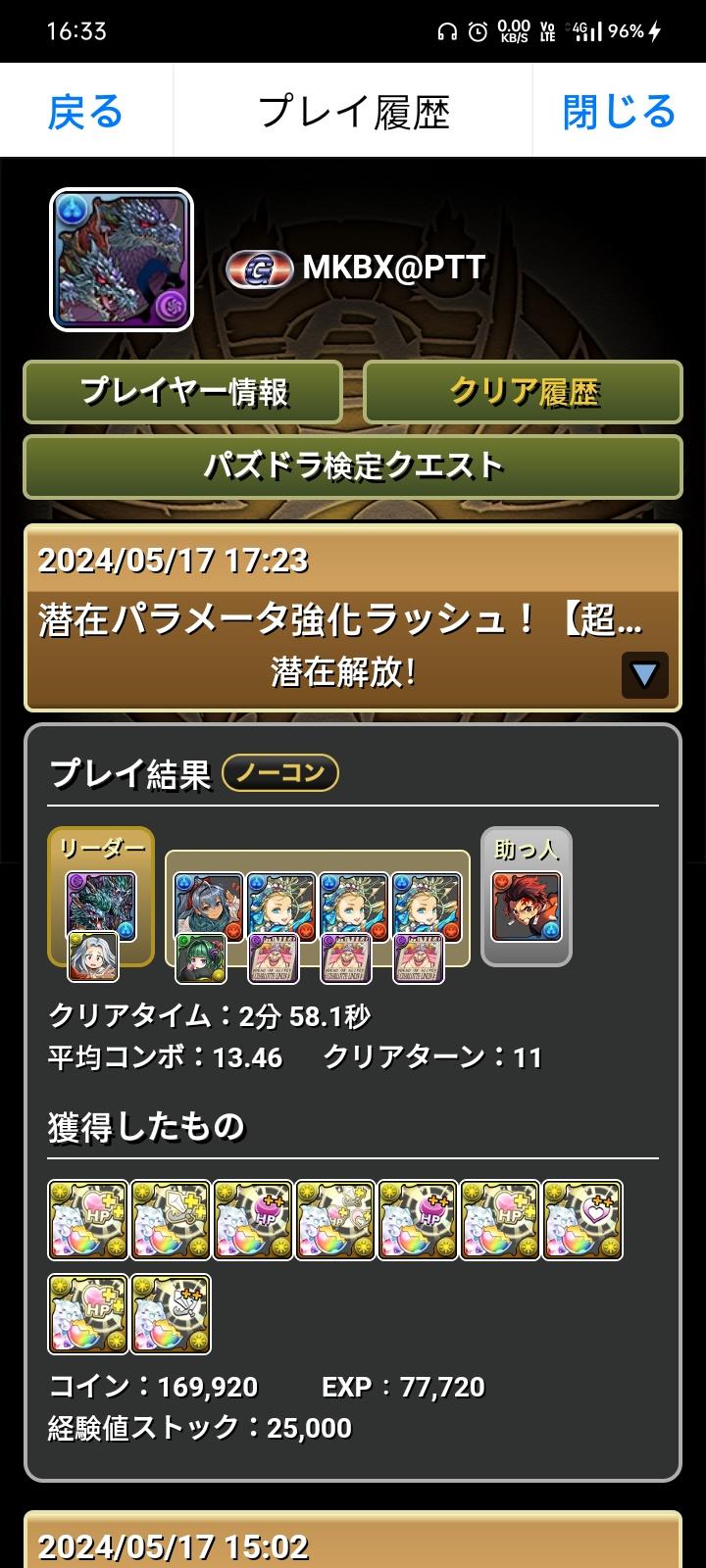
Task: Tap the MKBX@PTT player avatar
Action: [122, 260]
